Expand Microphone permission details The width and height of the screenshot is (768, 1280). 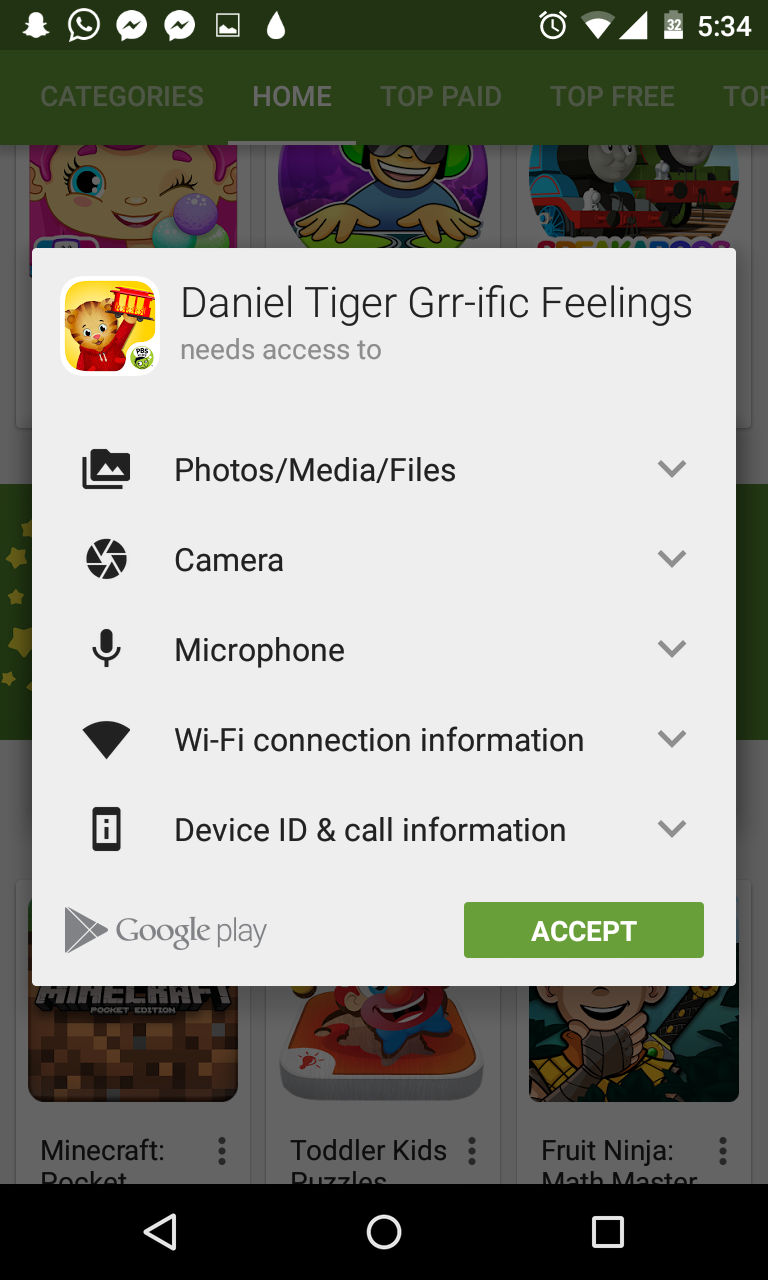click(671, 649)
